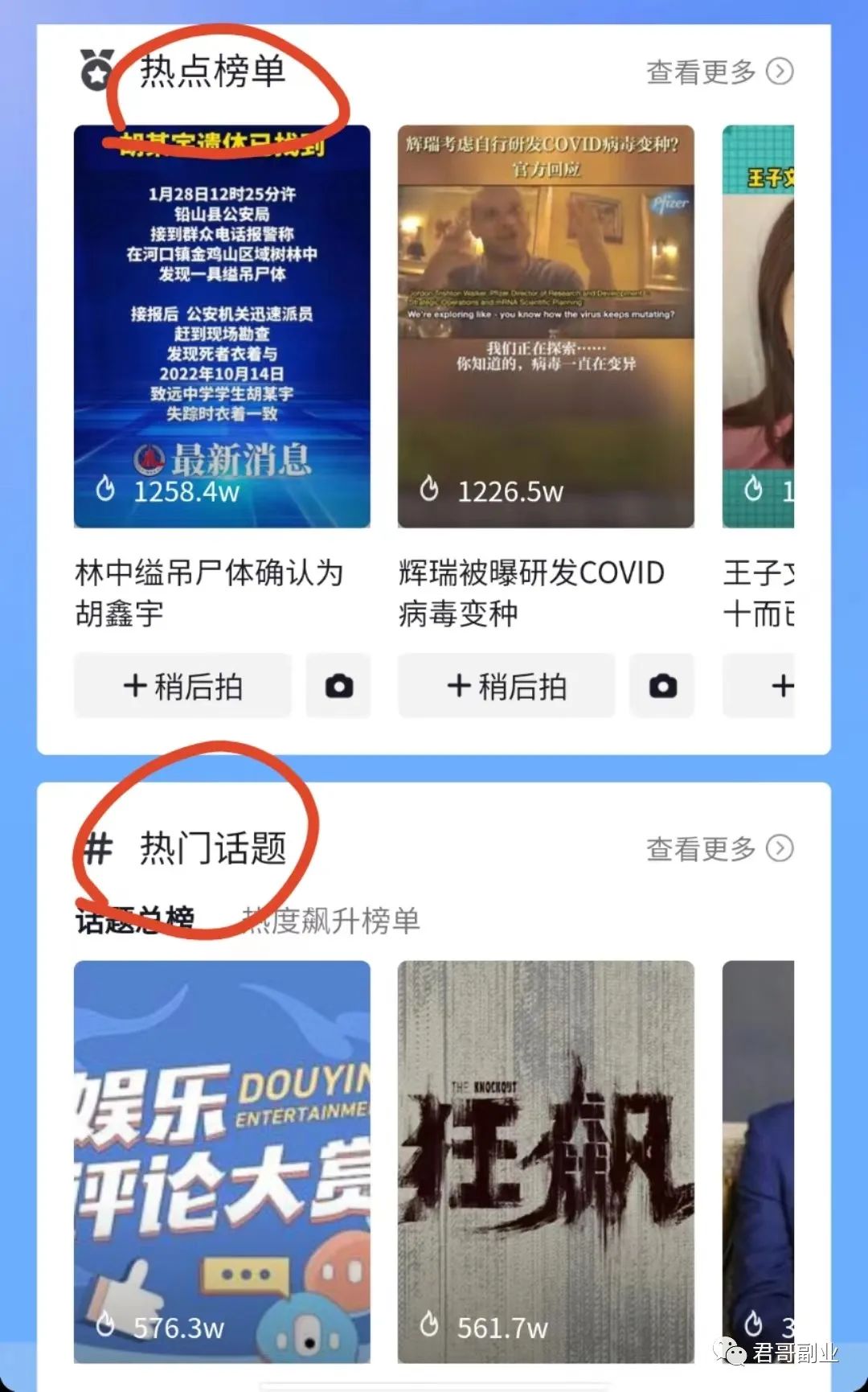Switch to the 热度飙升榜单 tab
868x1392 pixels.
point(331,921)
